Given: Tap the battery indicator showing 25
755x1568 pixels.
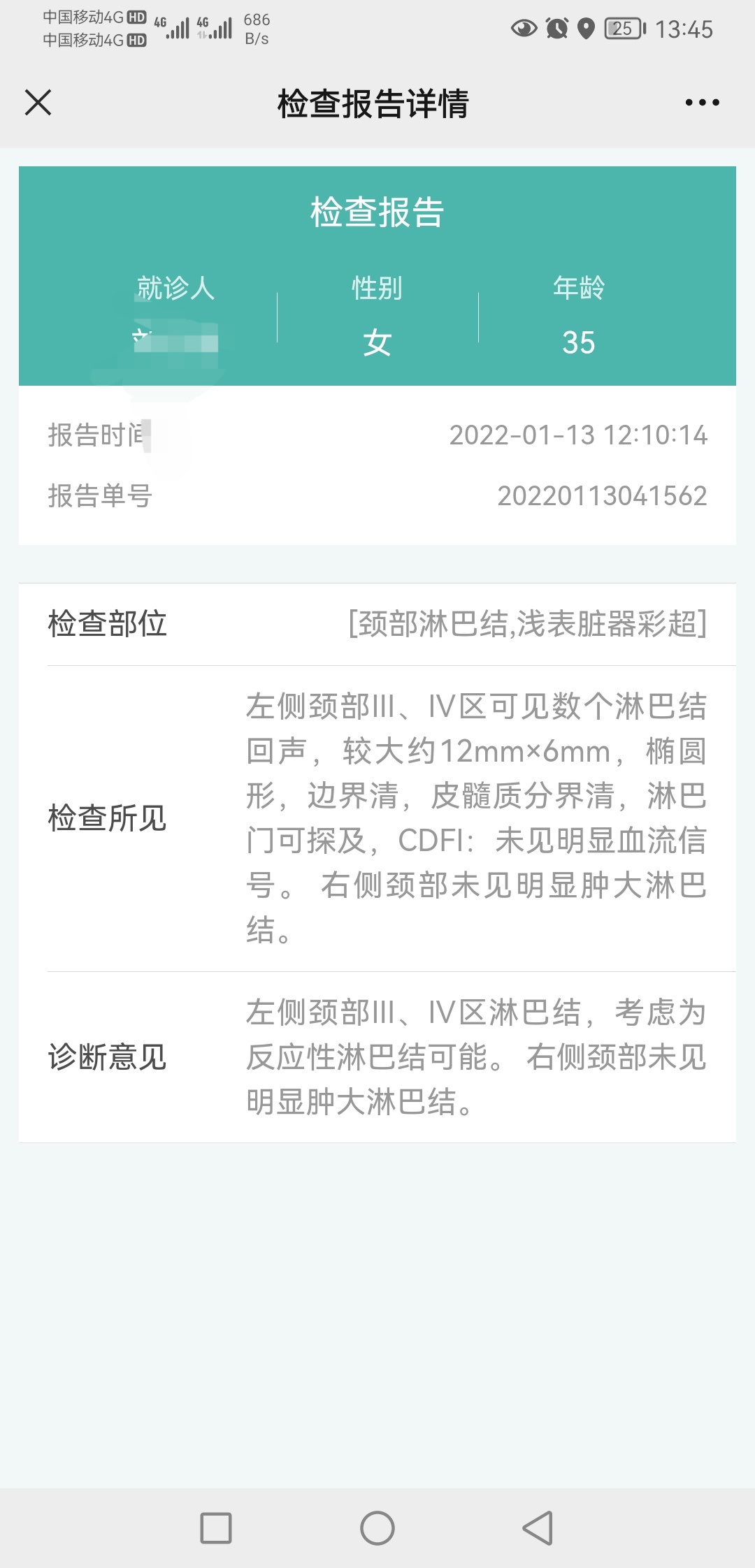Looking at the screenshot, I should (x=624, y=29).
